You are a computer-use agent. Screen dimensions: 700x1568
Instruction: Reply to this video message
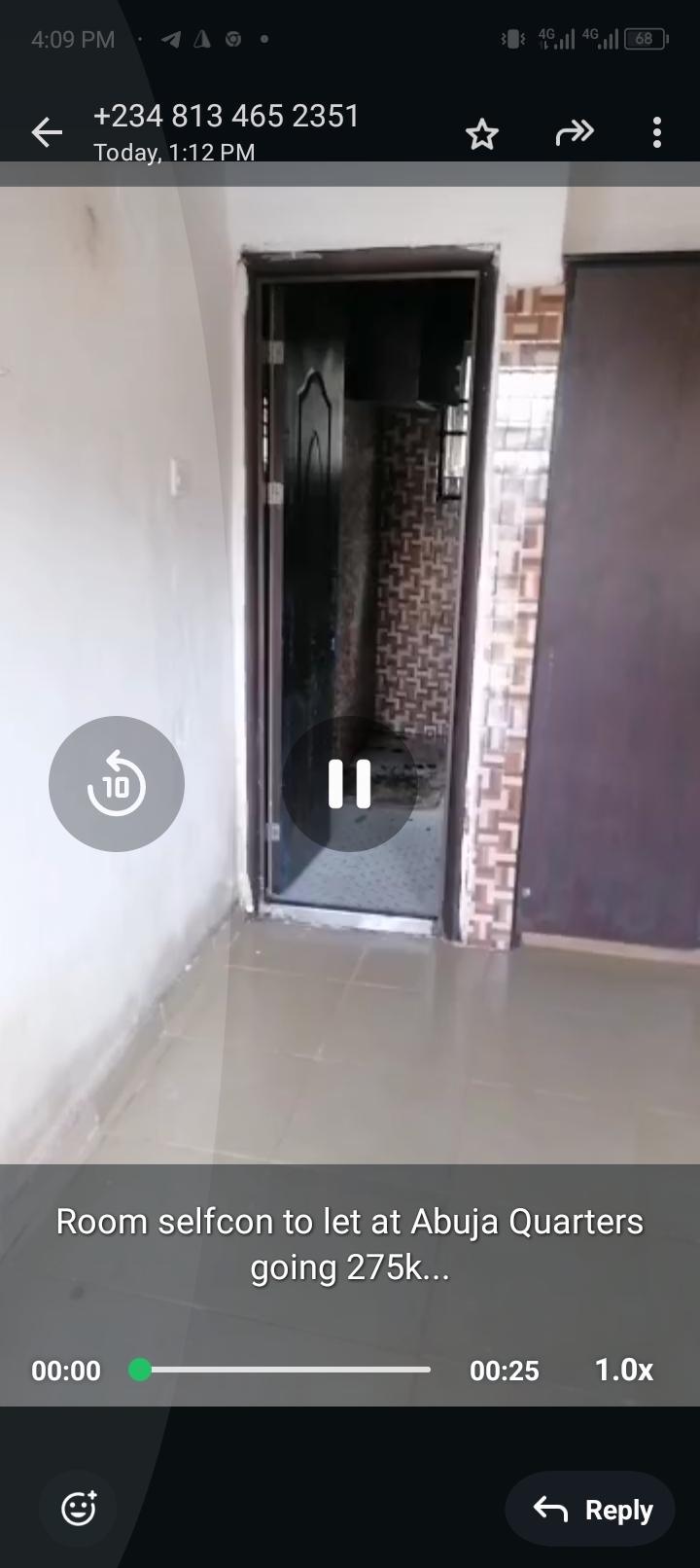590,1510
